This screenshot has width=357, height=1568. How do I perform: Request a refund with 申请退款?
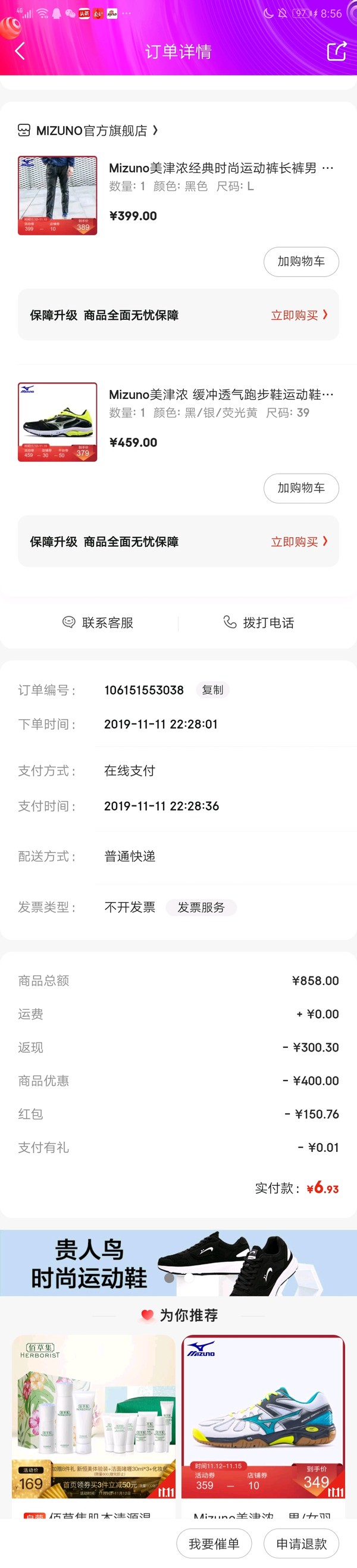coord(301,1543)
